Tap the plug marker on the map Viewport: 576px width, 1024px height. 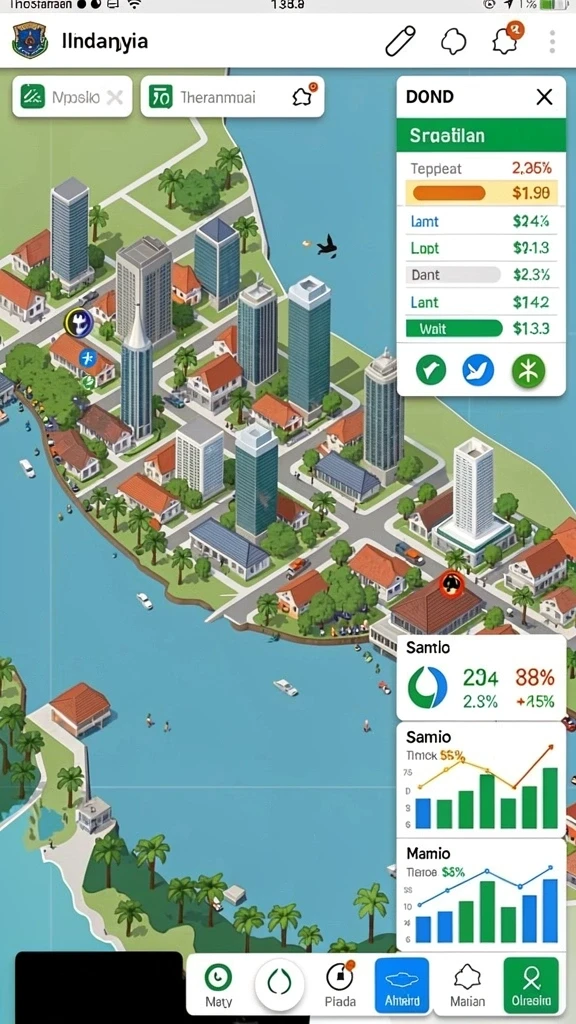[x=78, y=322]
